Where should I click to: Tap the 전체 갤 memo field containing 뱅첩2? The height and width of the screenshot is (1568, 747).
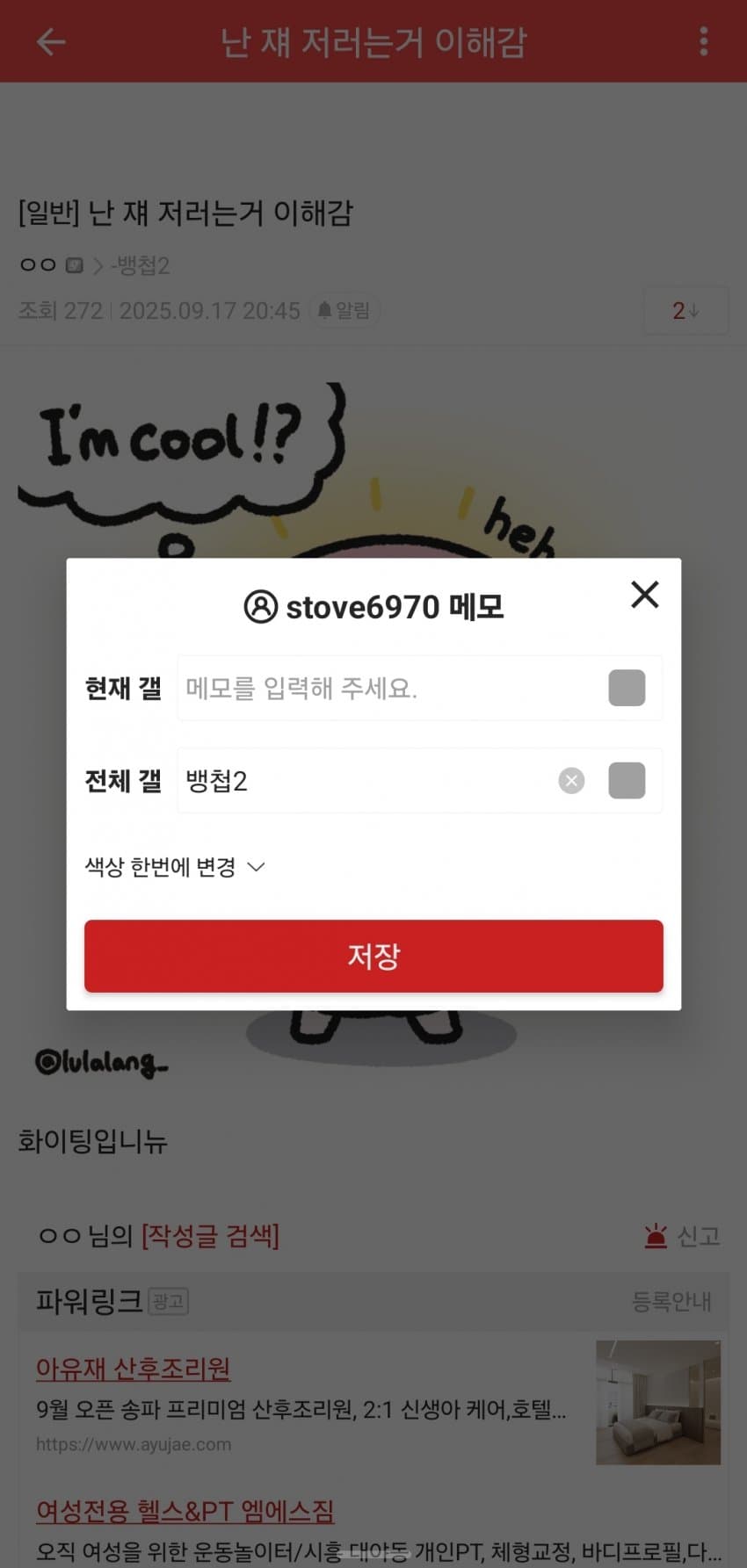point(365,781)
